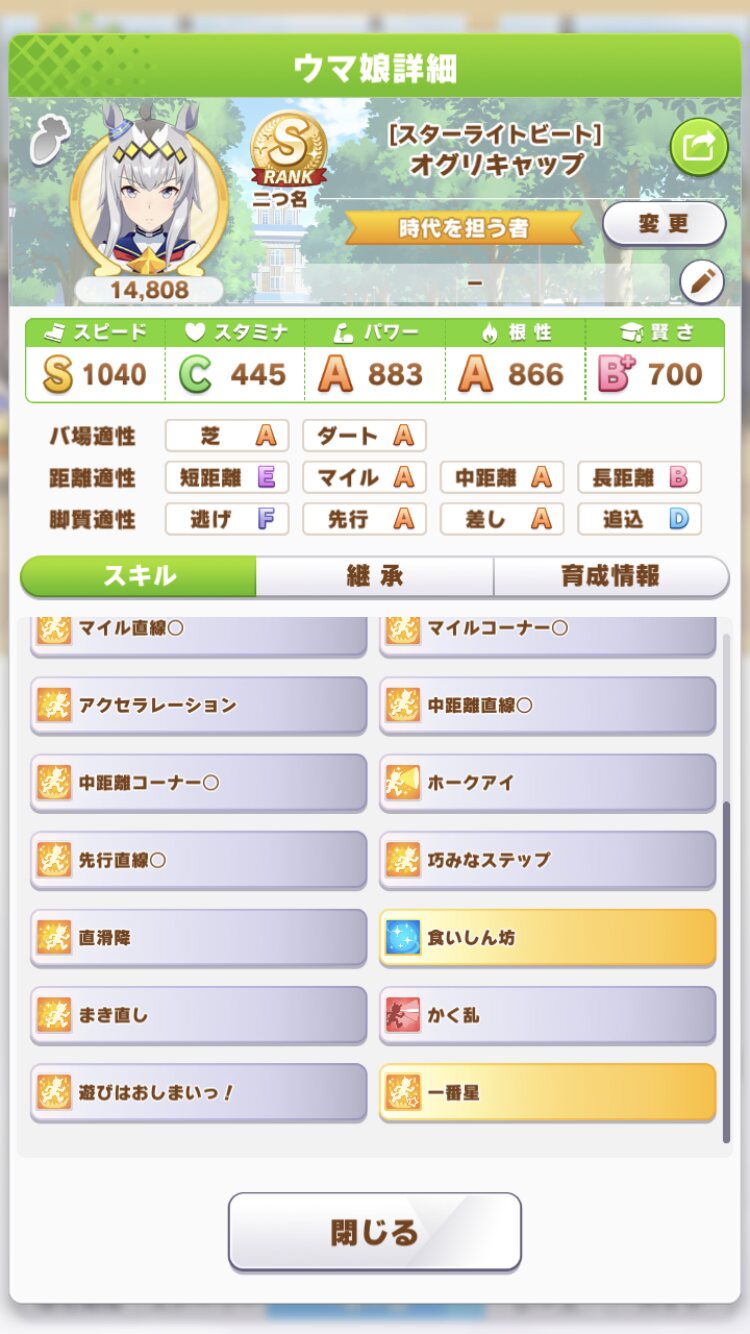Open the rare skill 食いしん坊
Screen dimensions: 750x1334
click(547, 937)
